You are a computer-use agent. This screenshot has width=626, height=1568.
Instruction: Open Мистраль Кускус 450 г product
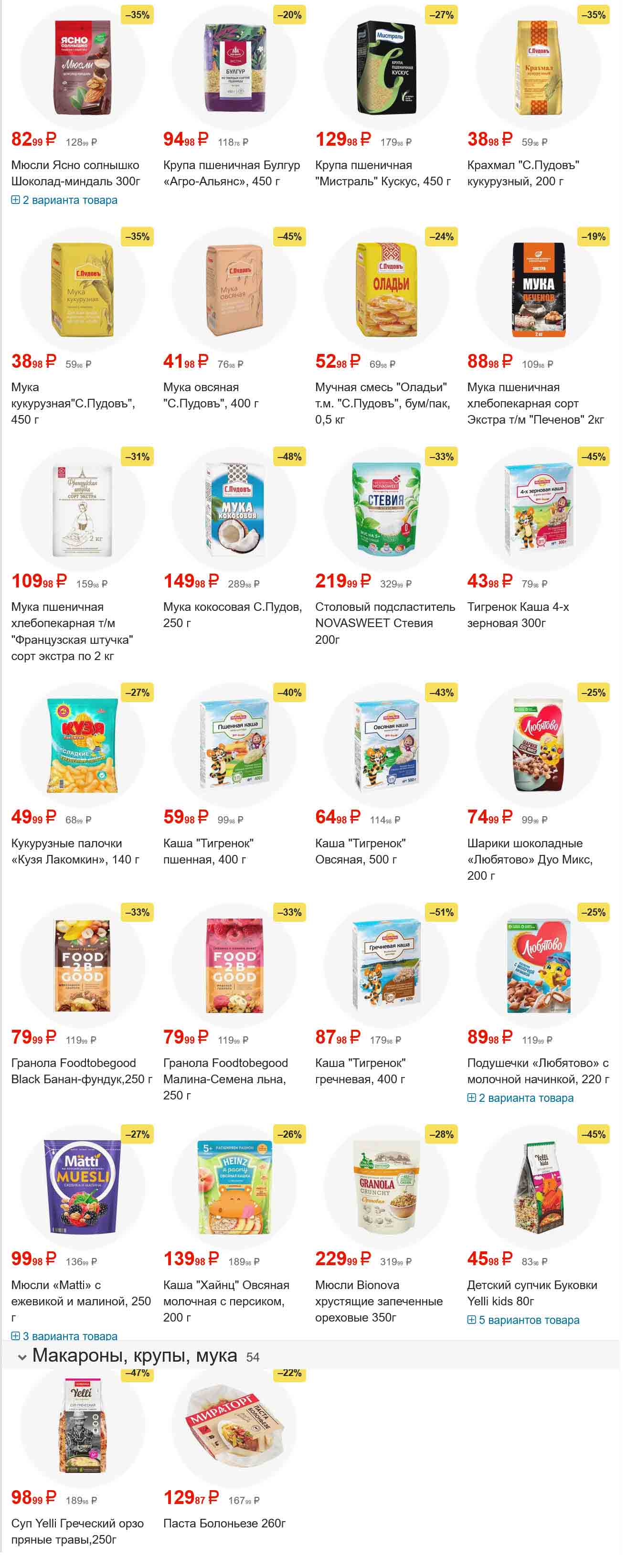click(x=382, y=172)
